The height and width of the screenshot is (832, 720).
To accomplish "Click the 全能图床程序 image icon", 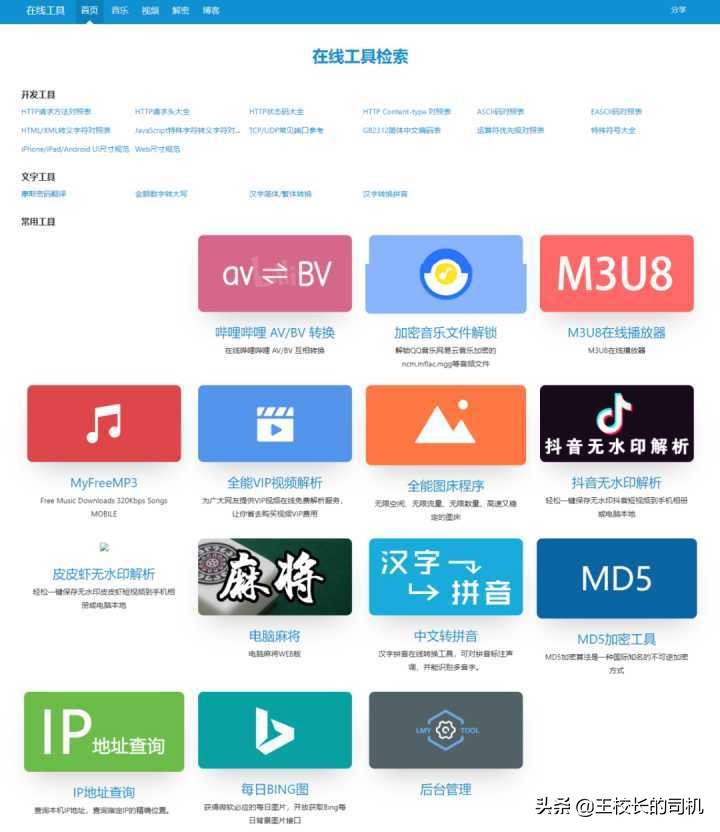I will [445, 424].
